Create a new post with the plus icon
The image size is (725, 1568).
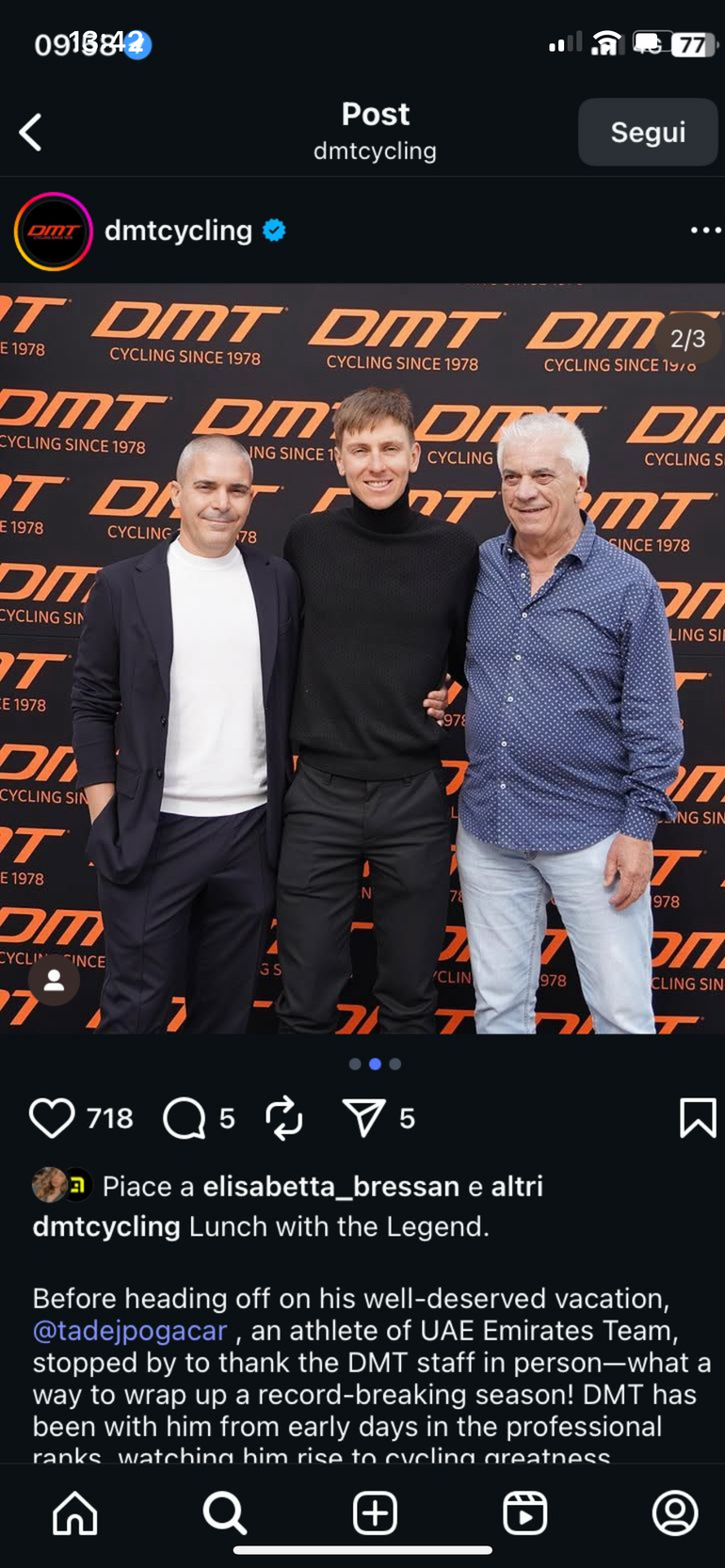click(x=375, y=1512)
